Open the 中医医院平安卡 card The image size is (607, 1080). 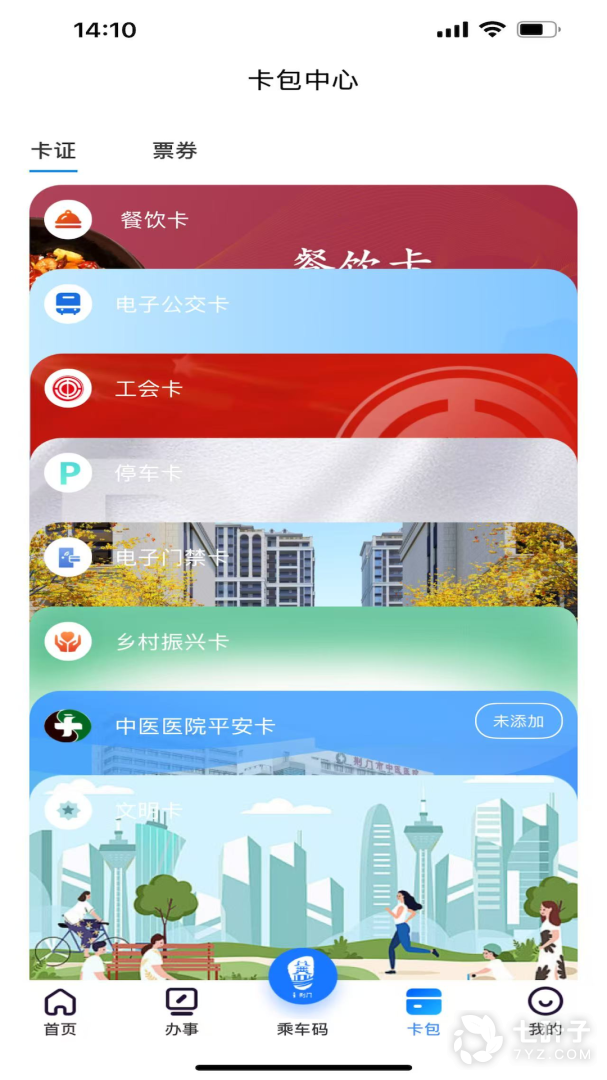pos(194,726)
